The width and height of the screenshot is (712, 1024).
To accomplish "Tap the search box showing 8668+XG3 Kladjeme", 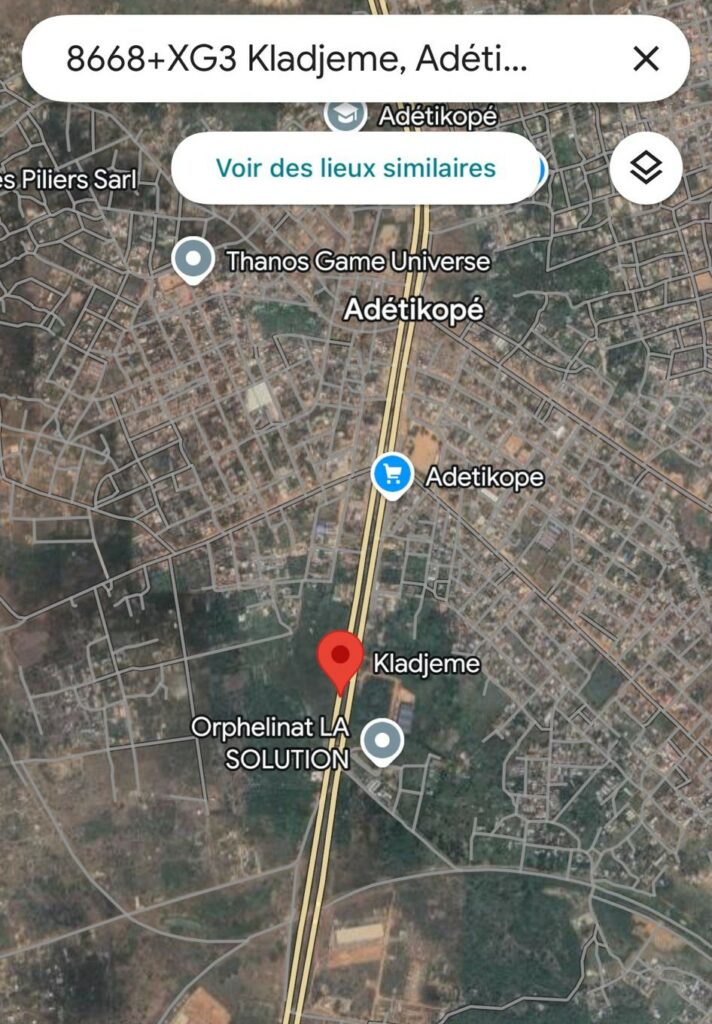I will [300, 59].
